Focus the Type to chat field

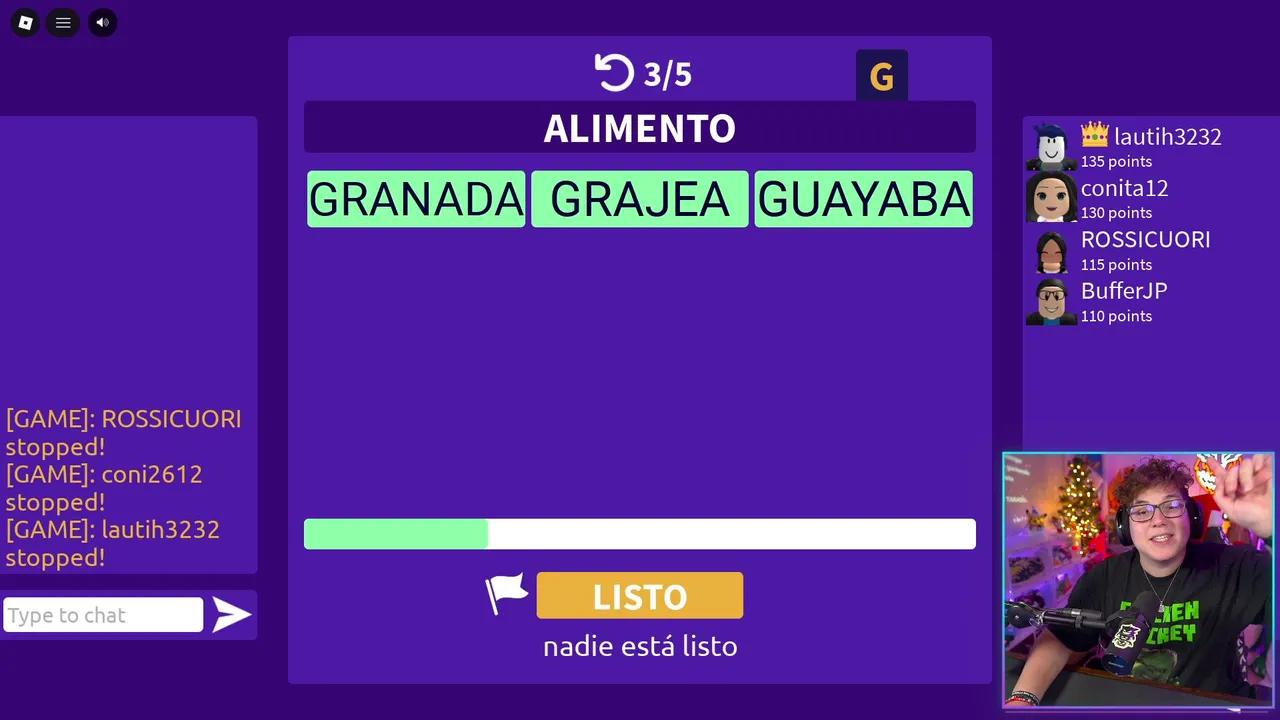[103, 615]
